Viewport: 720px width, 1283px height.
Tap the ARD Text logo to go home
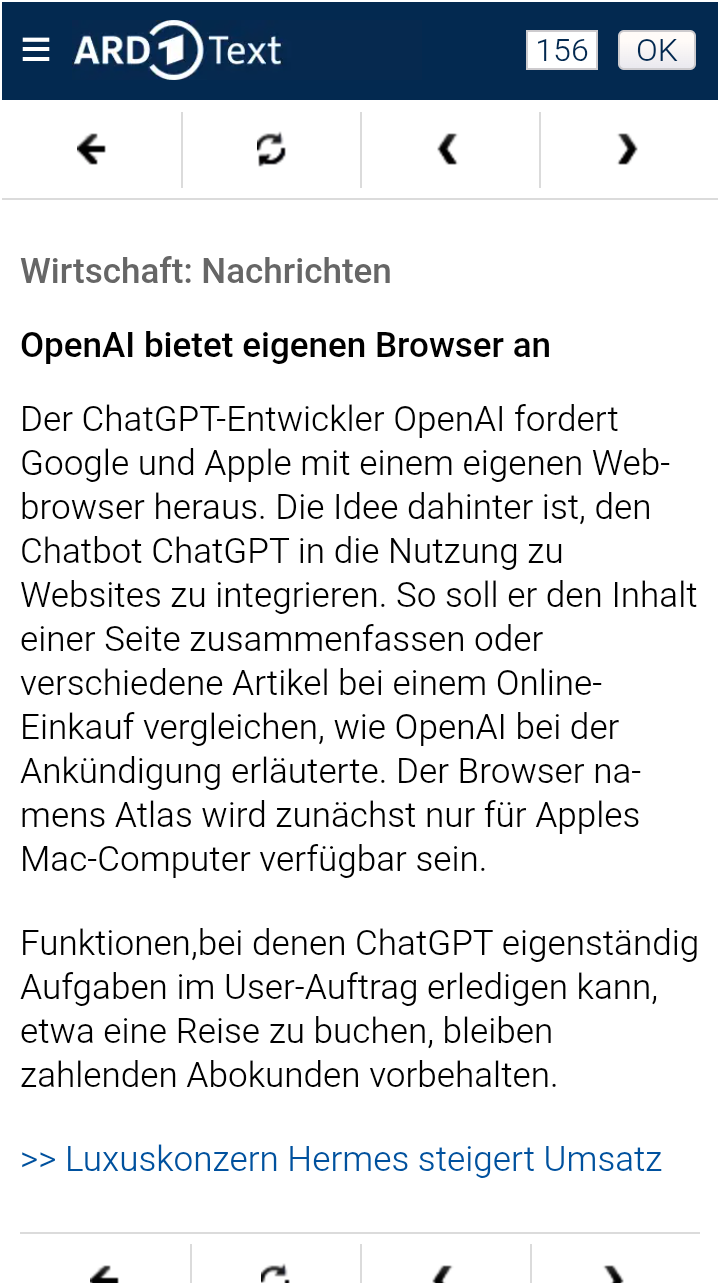[x=178, y=50]
